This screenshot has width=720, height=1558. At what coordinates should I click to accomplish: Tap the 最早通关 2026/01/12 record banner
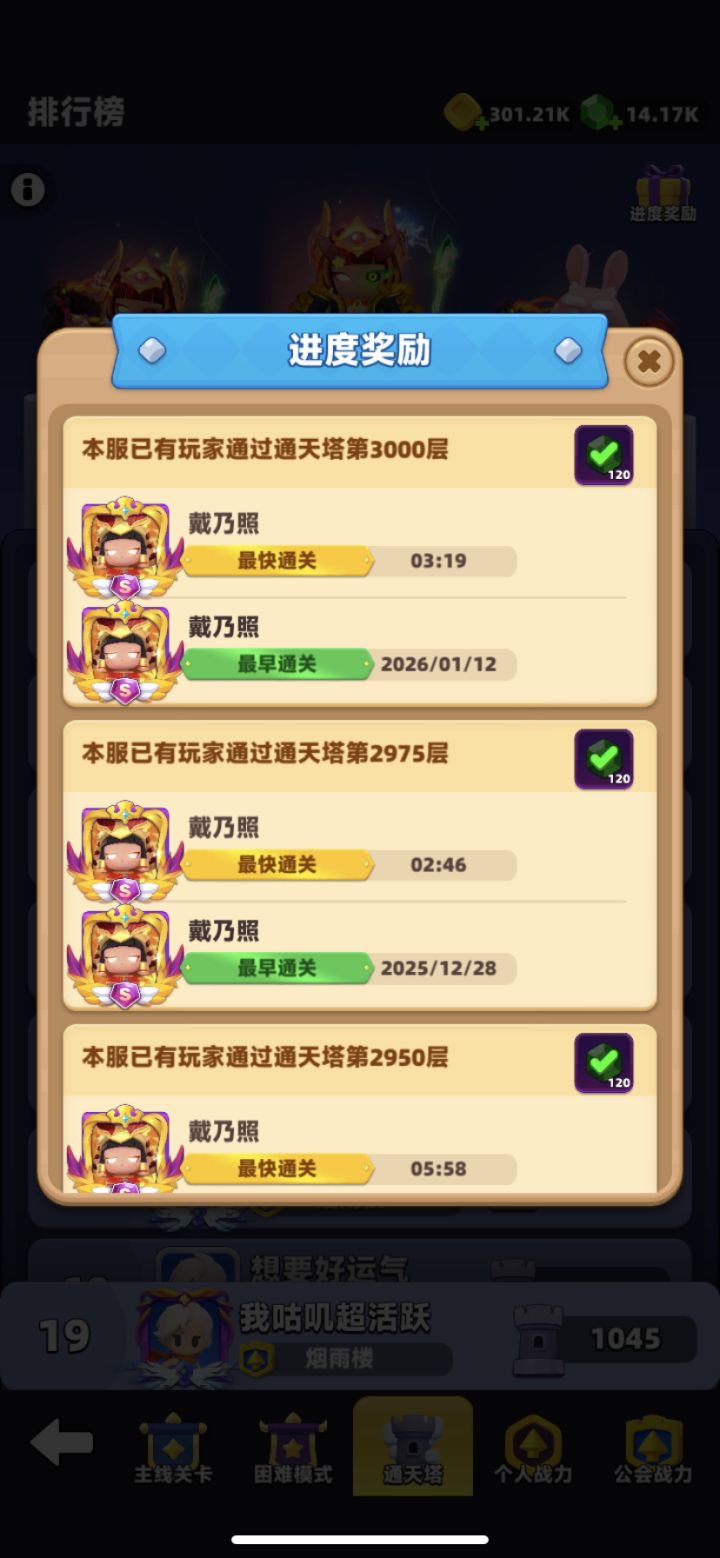pos(280,664)
